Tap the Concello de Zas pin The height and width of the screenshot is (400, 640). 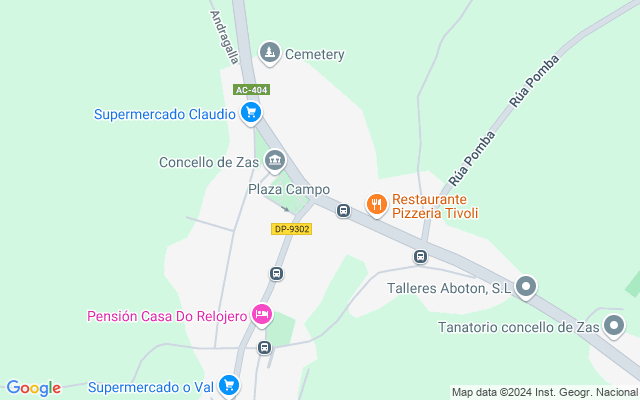274,161
